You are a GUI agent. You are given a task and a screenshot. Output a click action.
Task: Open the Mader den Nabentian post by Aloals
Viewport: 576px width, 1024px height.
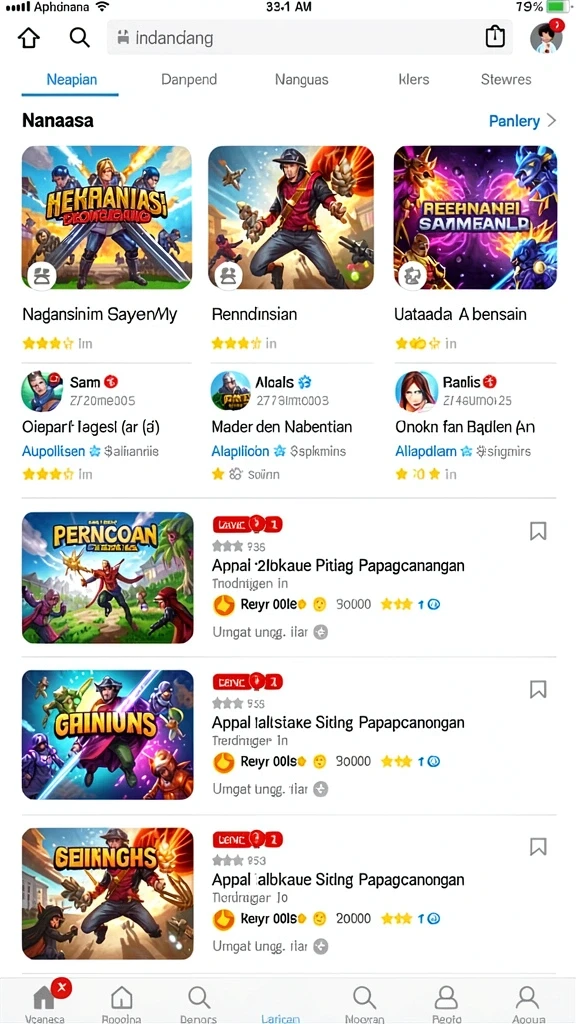point(281,427)
